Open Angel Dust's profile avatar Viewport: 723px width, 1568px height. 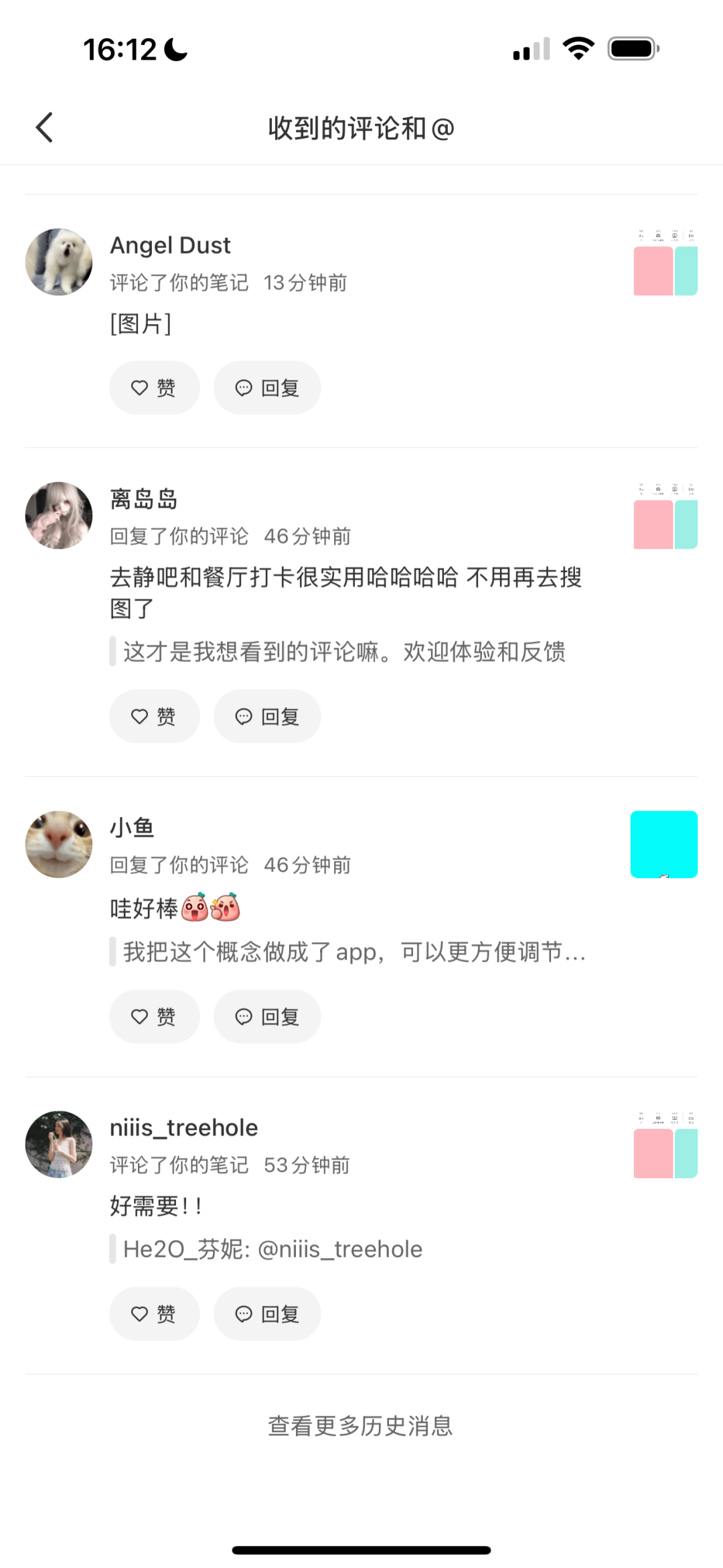[x=59, y=262]
